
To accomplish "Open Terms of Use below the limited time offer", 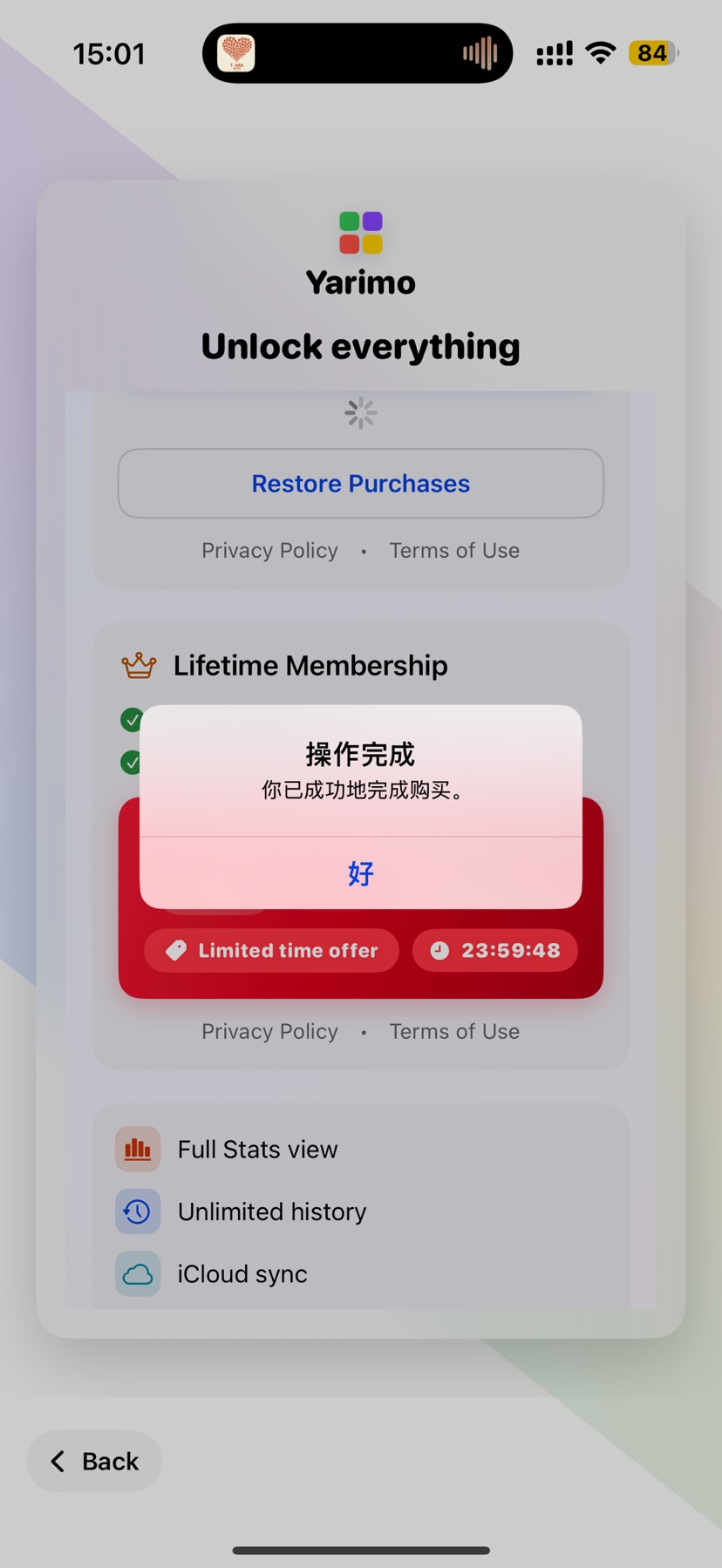I will 453,1032.
